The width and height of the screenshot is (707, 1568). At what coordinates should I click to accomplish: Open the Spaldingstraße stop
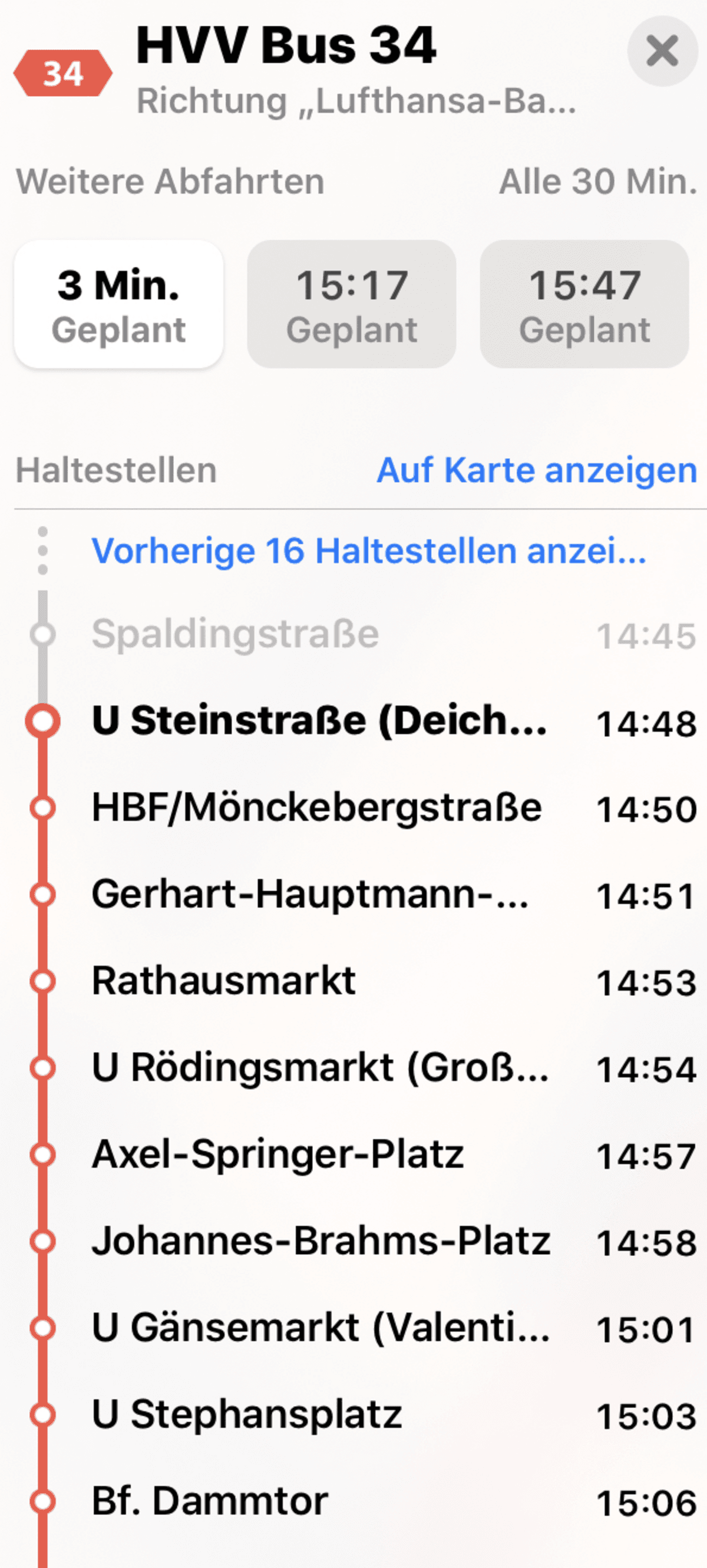361,634
